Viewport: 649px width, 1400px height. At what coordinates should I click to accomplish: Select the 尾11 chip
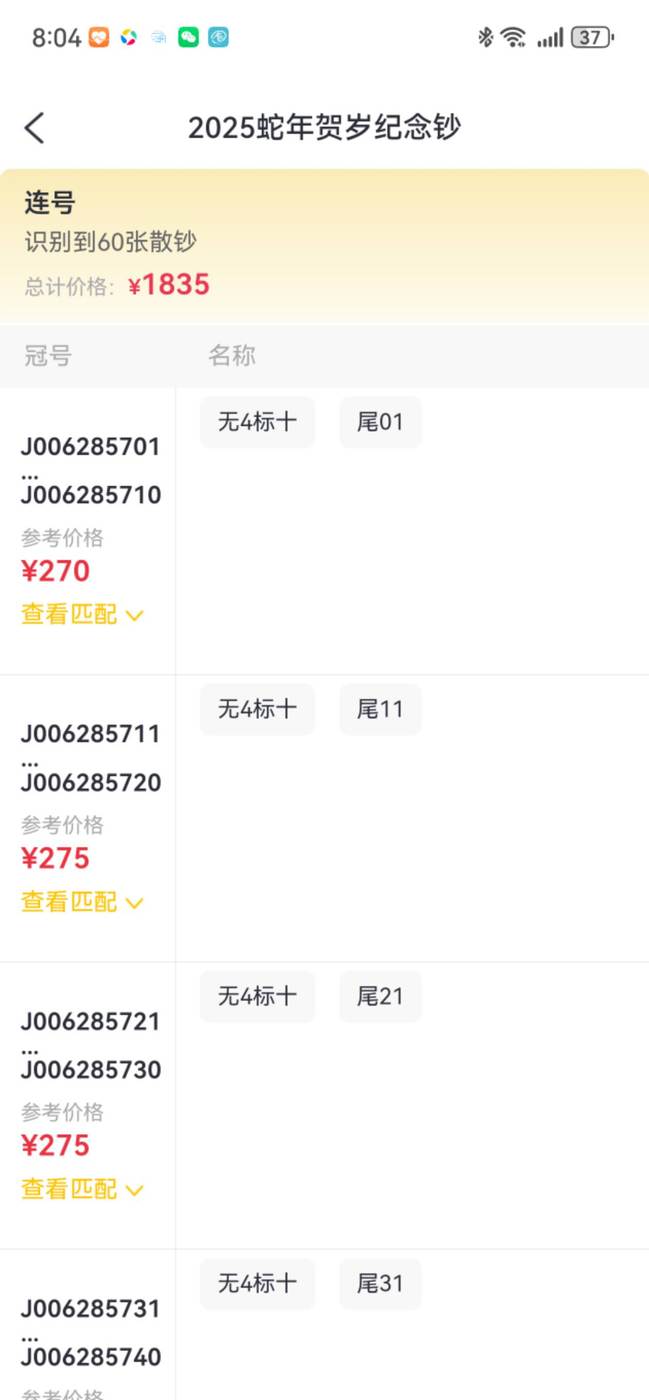pyautogui.click(x=380, y=709)
